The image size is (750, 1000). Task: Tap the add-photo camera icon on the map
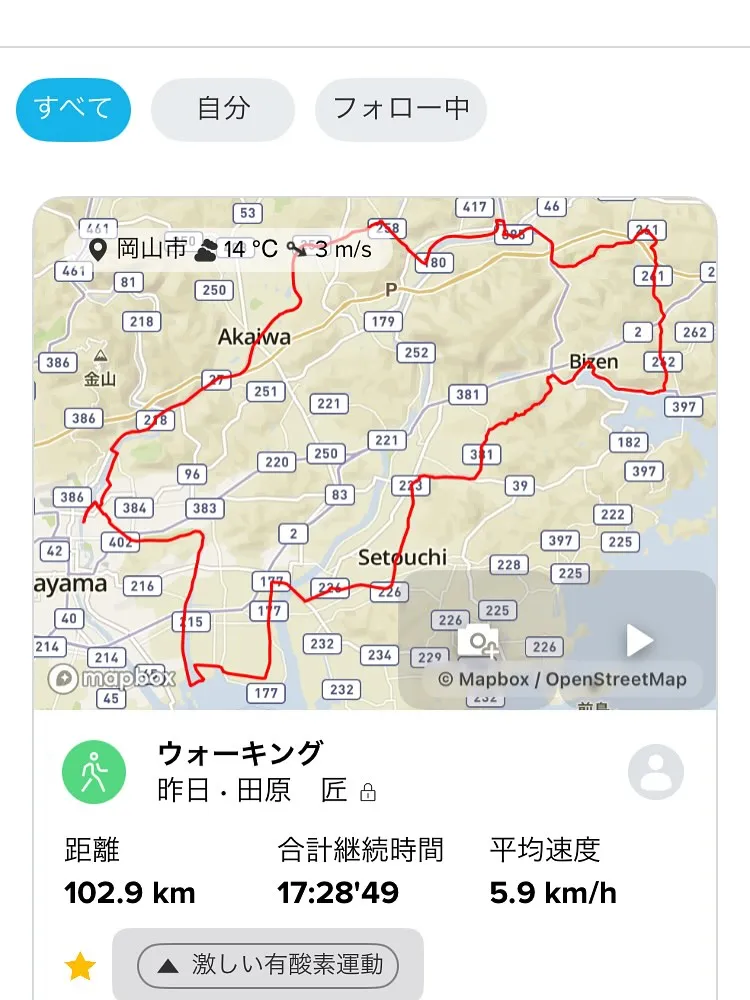[x=481, y=640]
